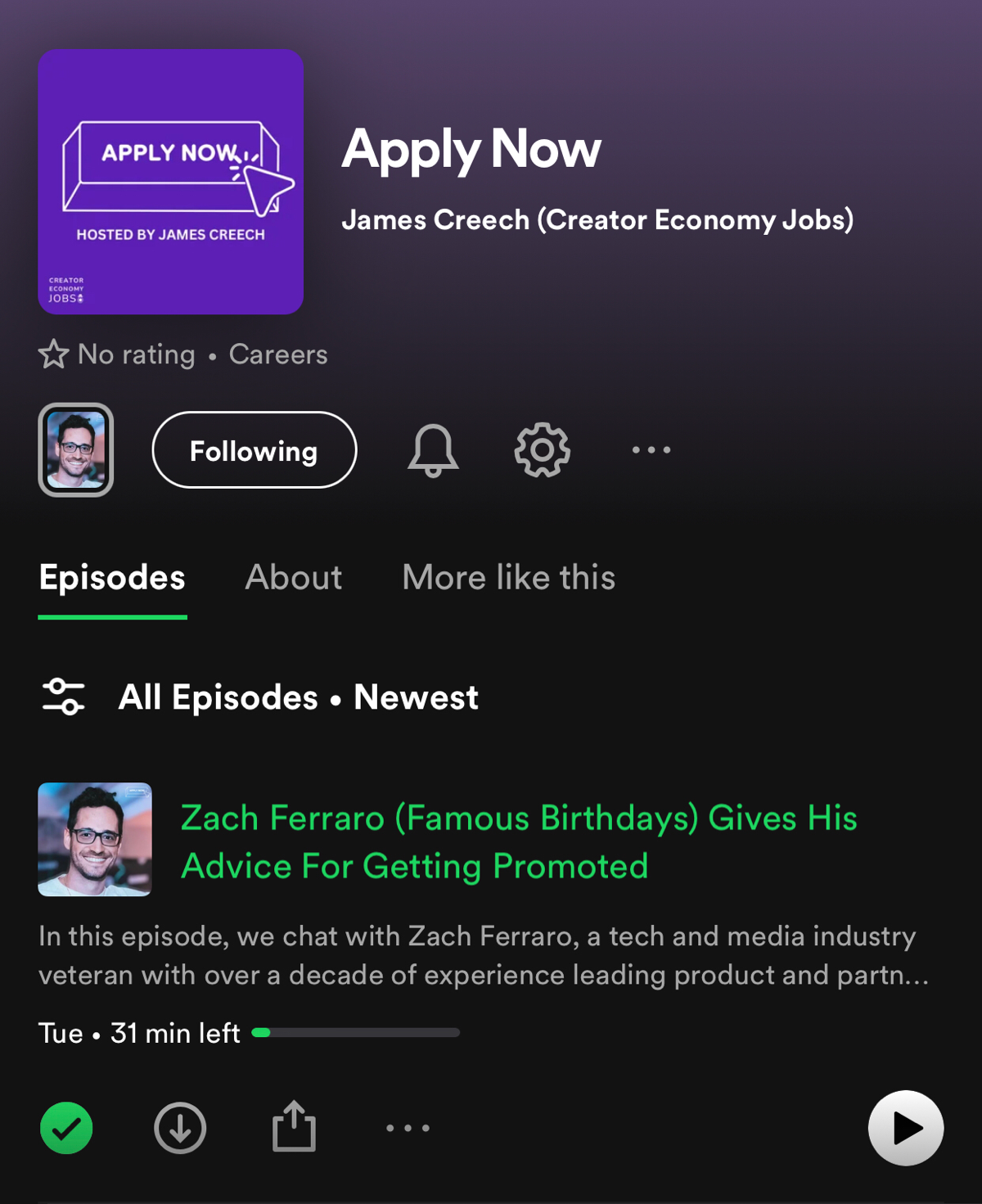Open James Creech's host profile picture

coord(77,449)
